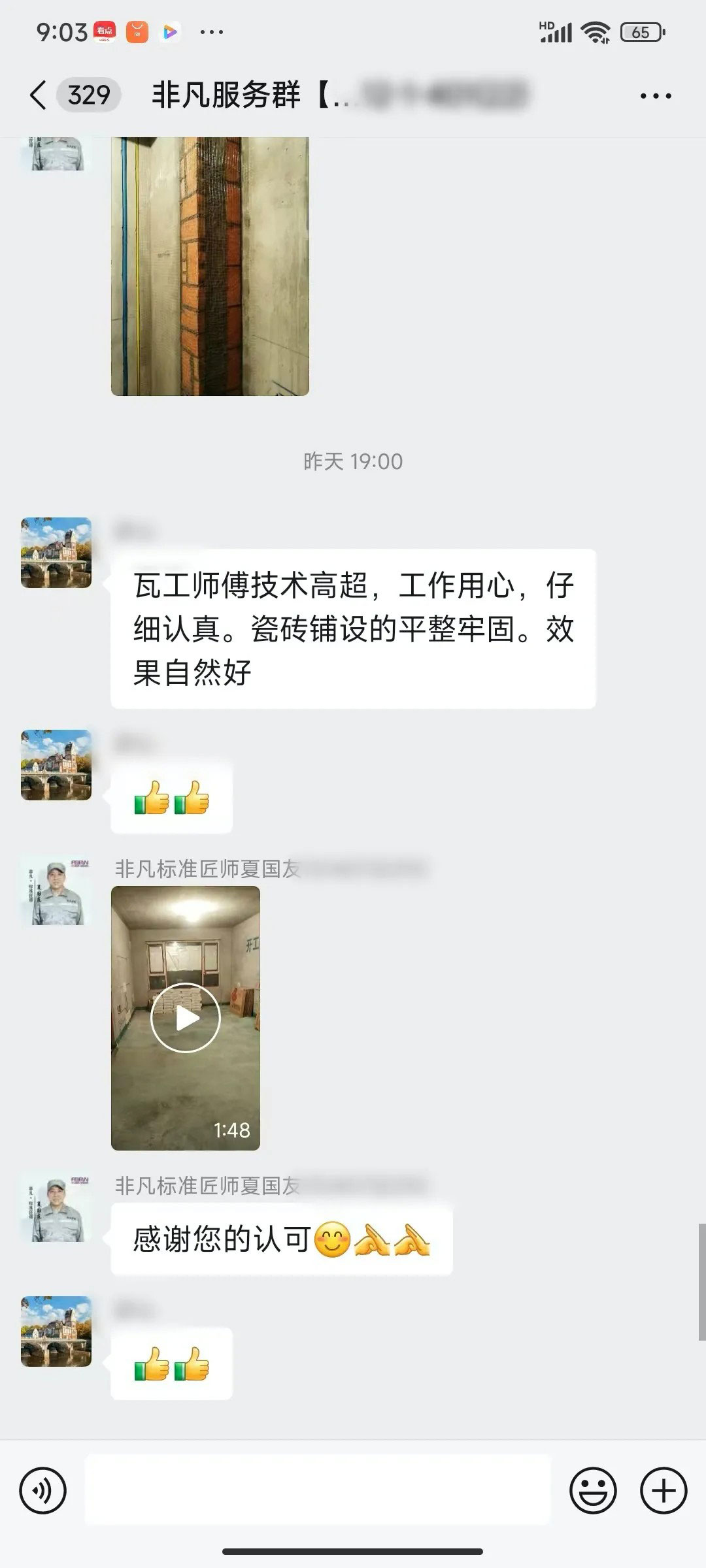Viewport: 706px width, 1568px height.
Task: Open the avatar beside the 瓦工师傅 message
Action: (x=56, y=553)
